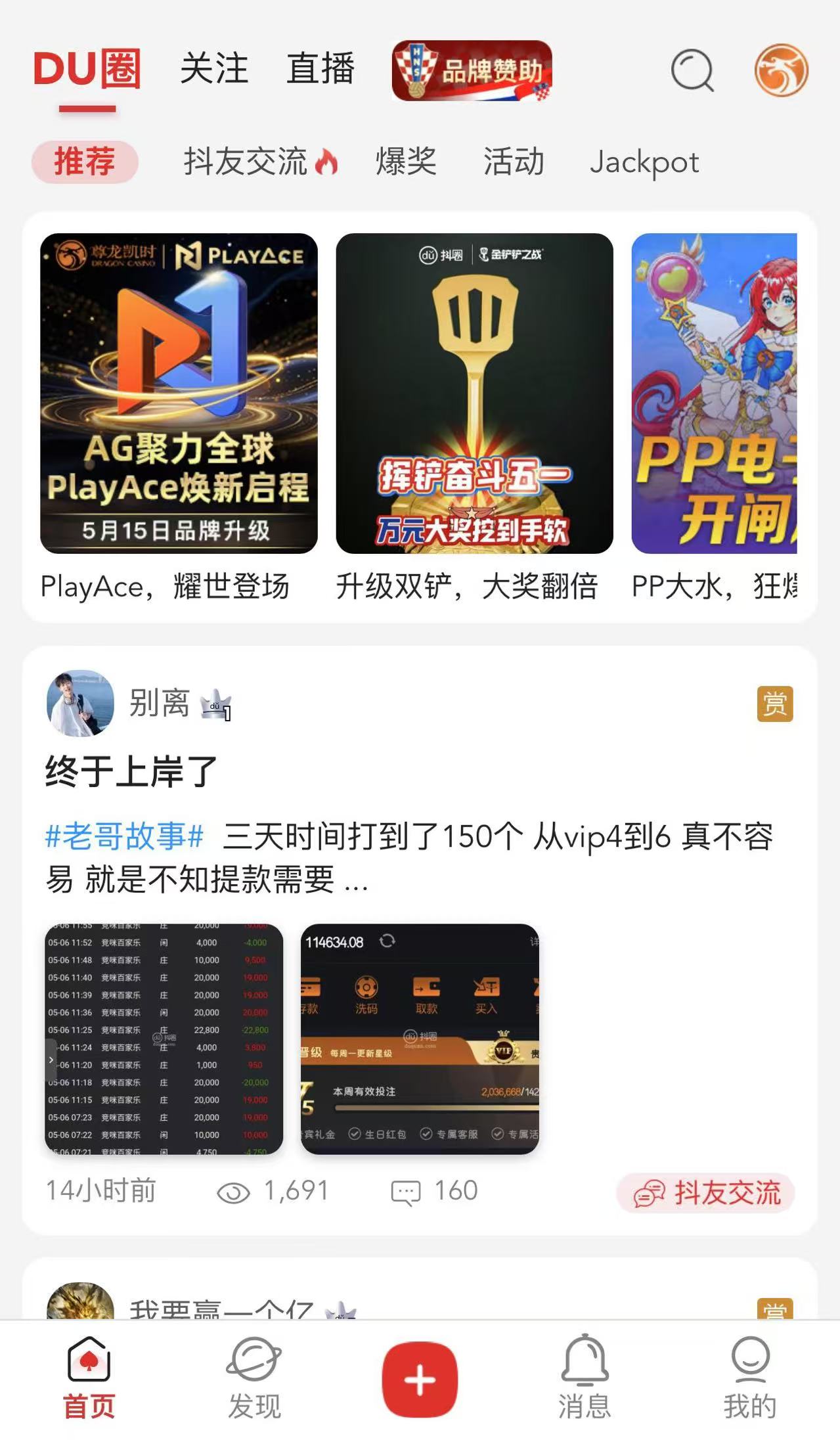The image size is (840, 1440).
Task: Select the Jackpot category
Action: [x=644, y=162]
